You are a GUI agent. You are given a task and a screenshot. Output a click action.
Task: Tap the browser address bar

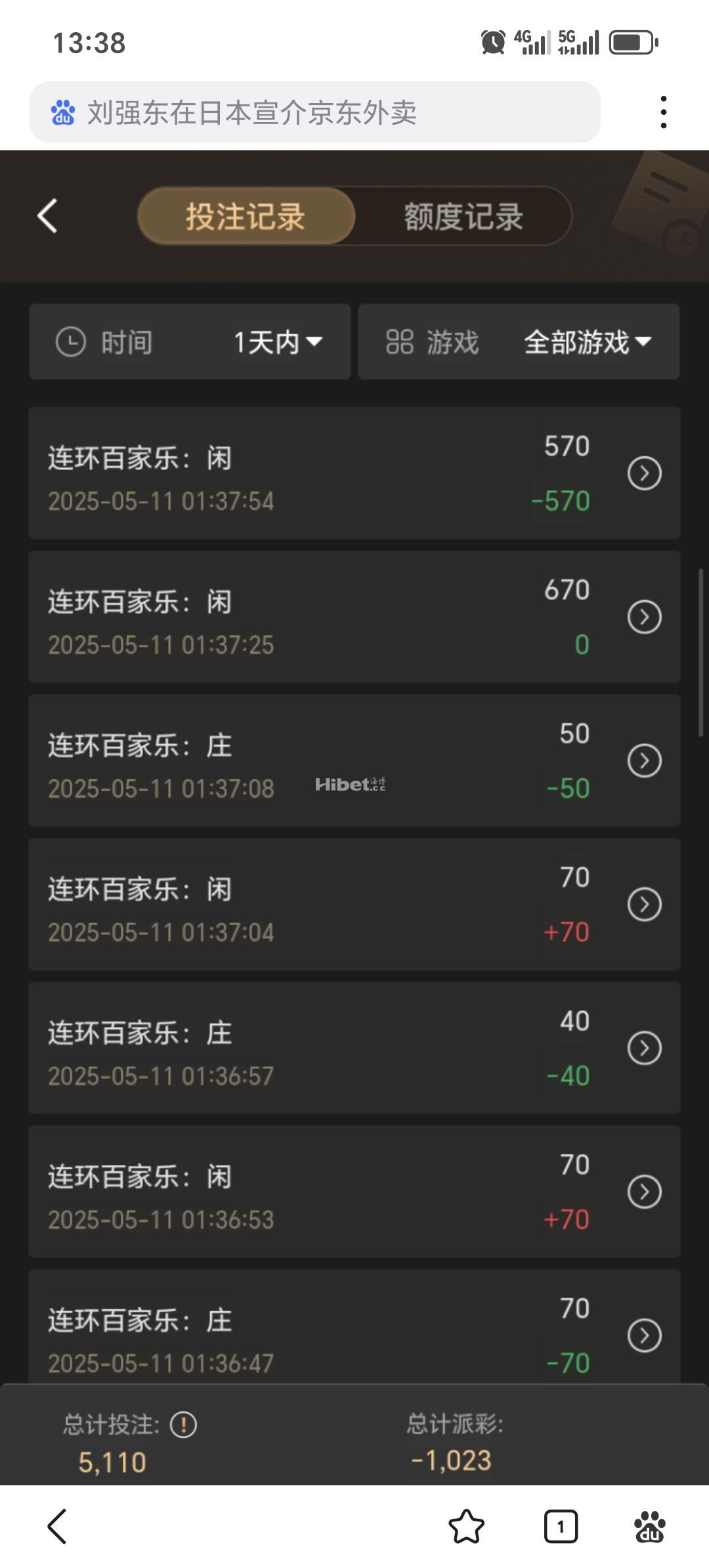click(x=315, y=112)
